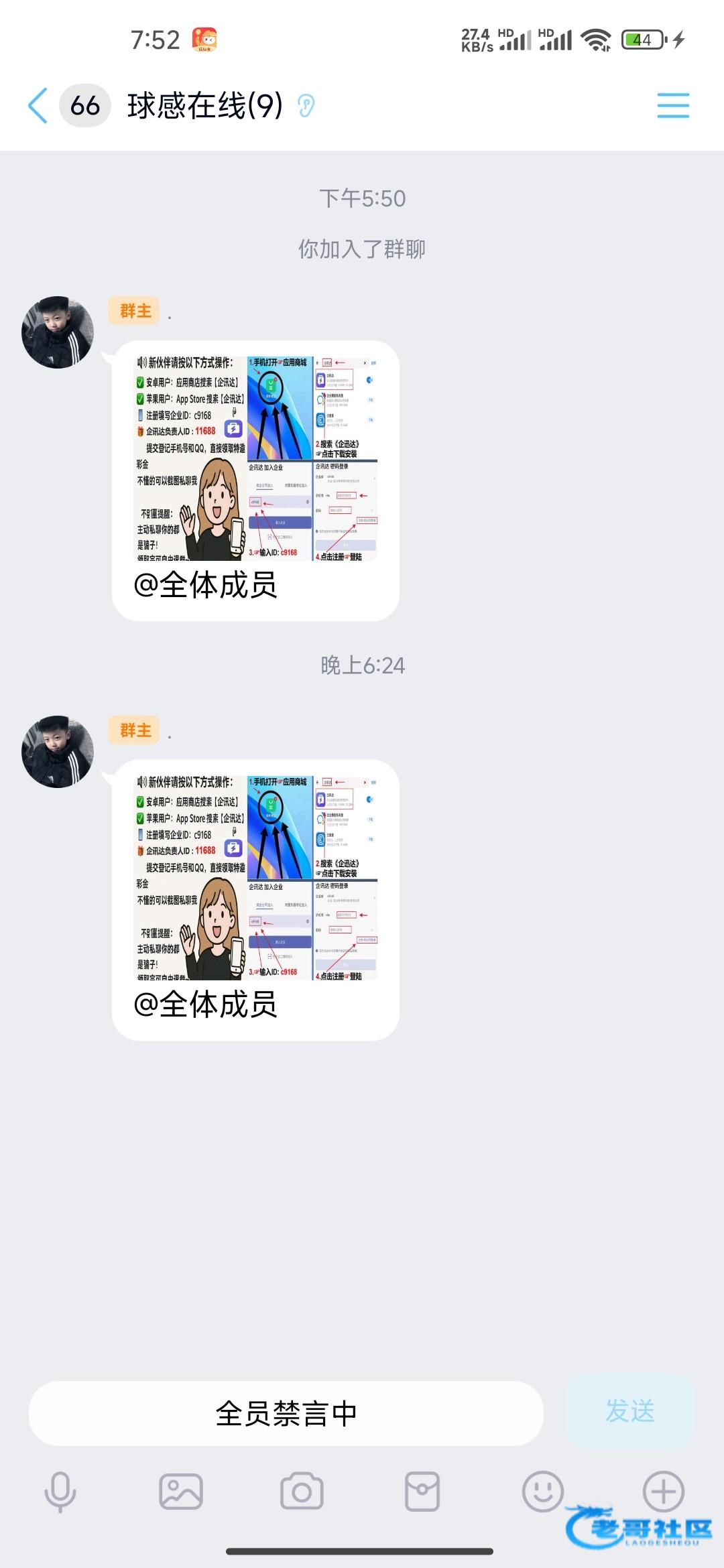Open the camera to take a photo
The image size is (724, 1568).
tap(302, 1492)
